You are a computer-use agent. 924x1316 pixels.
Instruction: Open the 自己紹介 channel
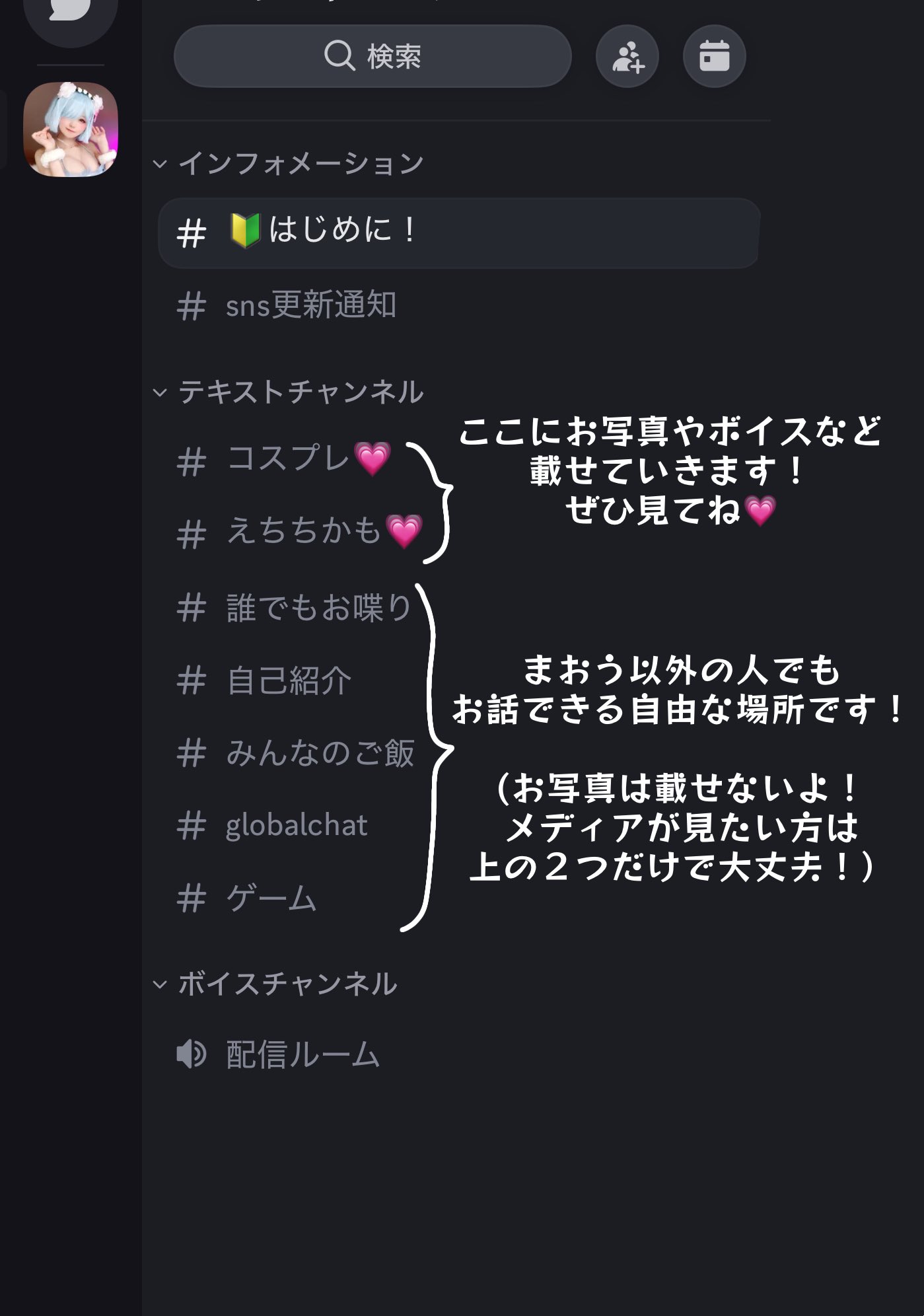tap(289, 680)
